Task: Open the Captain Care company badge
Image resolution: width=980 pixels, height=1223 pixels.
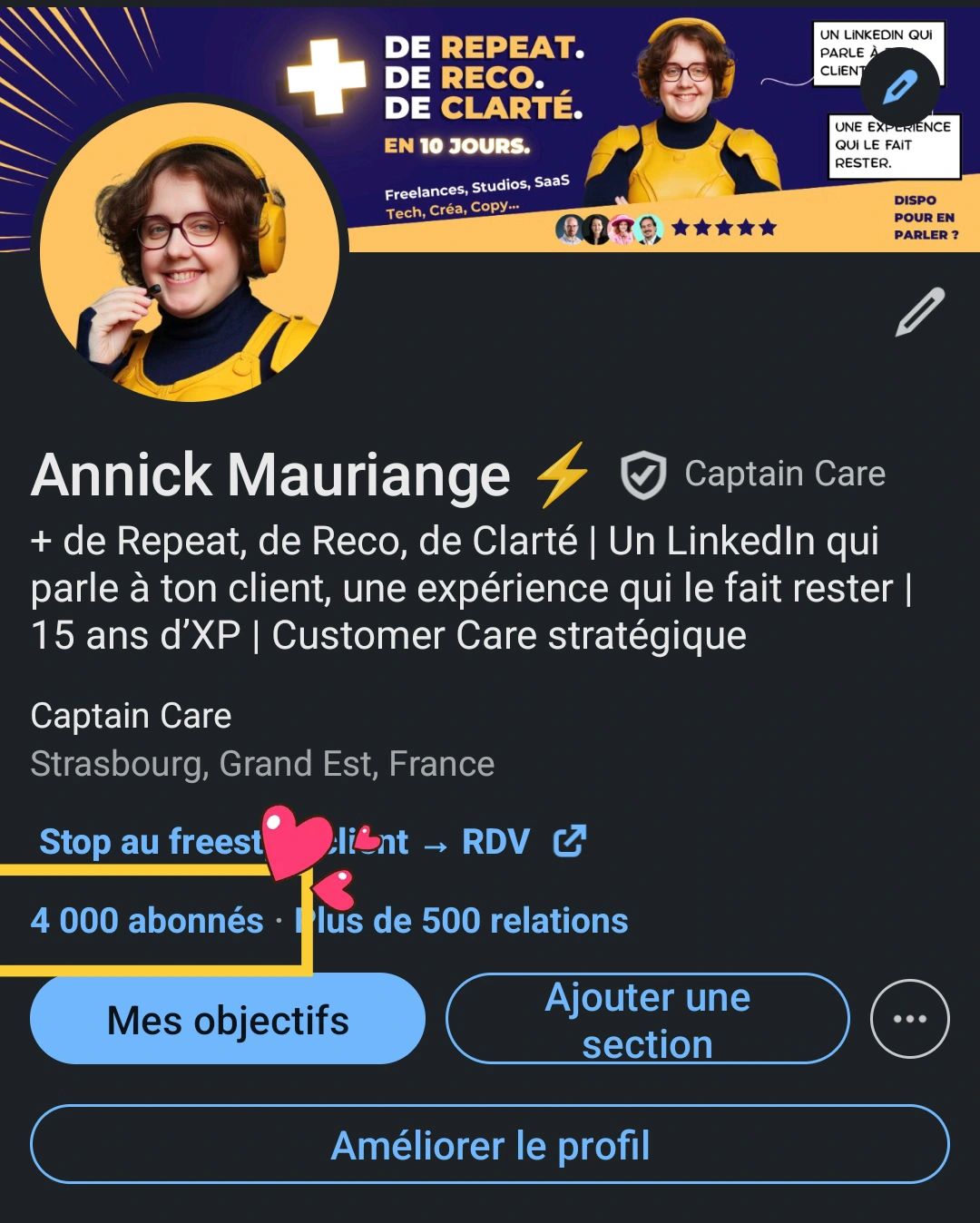Action: pyautogui.click(x=753, y=475)
